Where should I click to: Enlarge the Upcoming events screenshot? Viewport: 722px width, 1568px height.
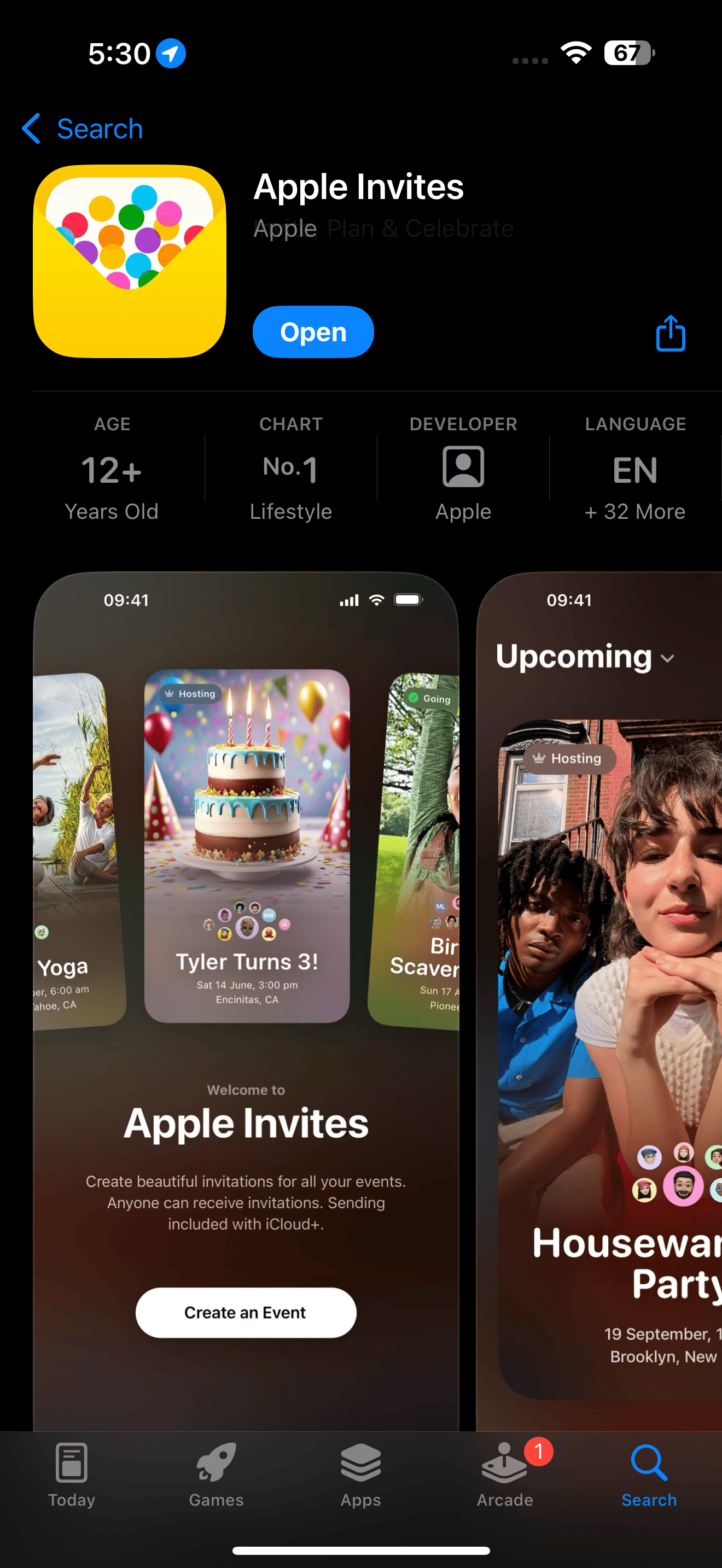[x=599, y=998]
